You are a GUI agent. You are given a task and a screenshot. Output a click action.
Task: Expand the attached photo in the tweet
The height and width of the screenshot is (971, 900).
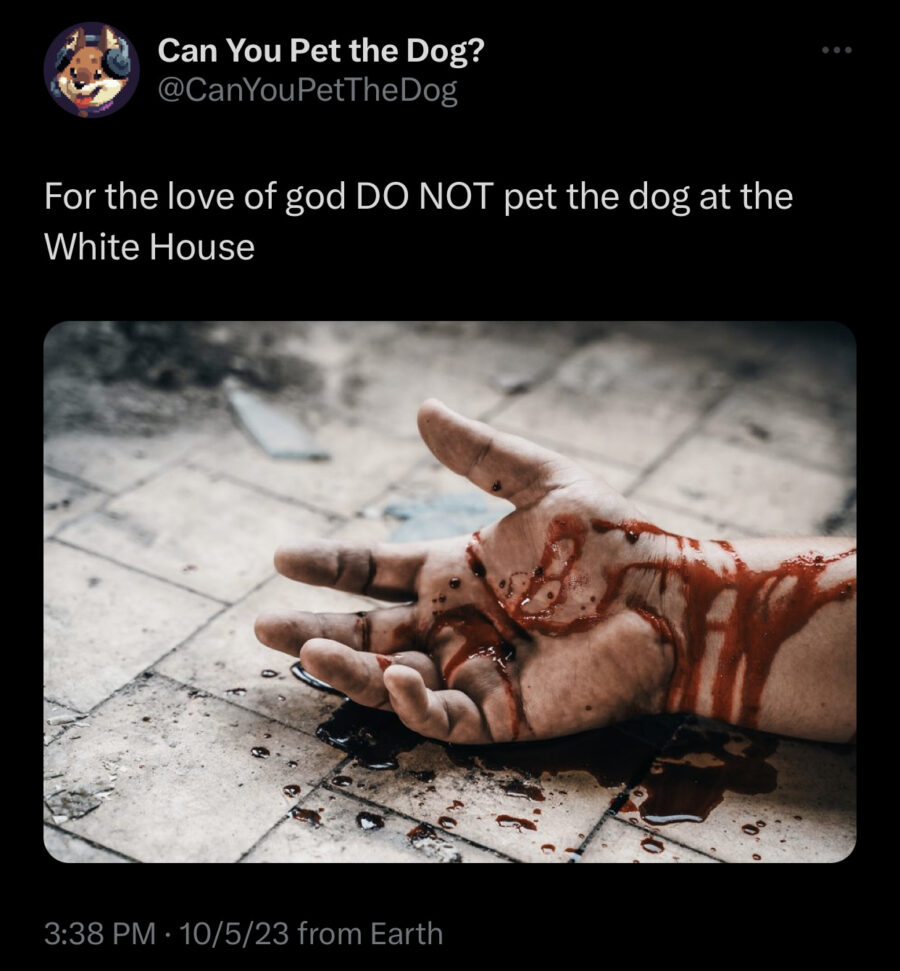point(450,591)
